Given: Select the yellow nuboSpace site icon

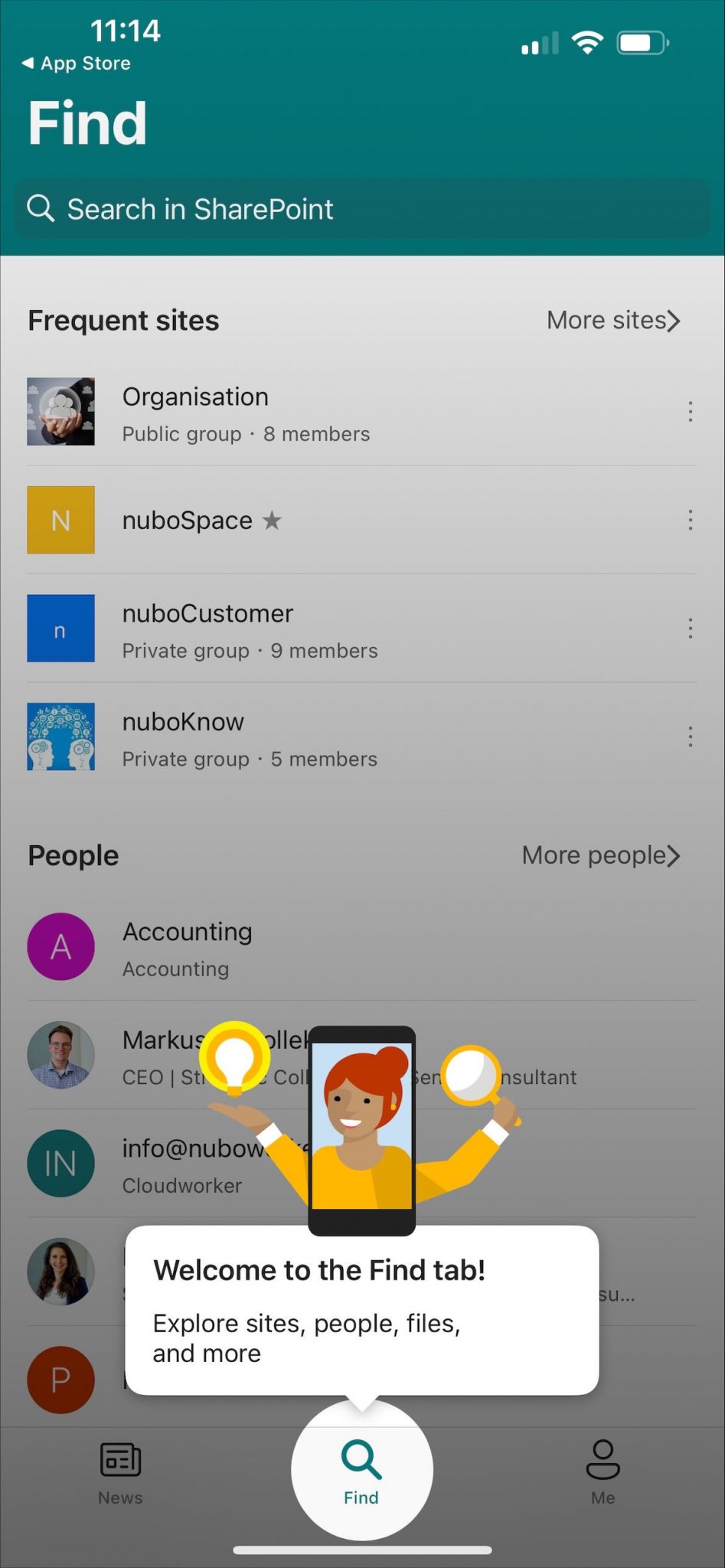Looking at the screenshot, I should (x=60, y=520).
